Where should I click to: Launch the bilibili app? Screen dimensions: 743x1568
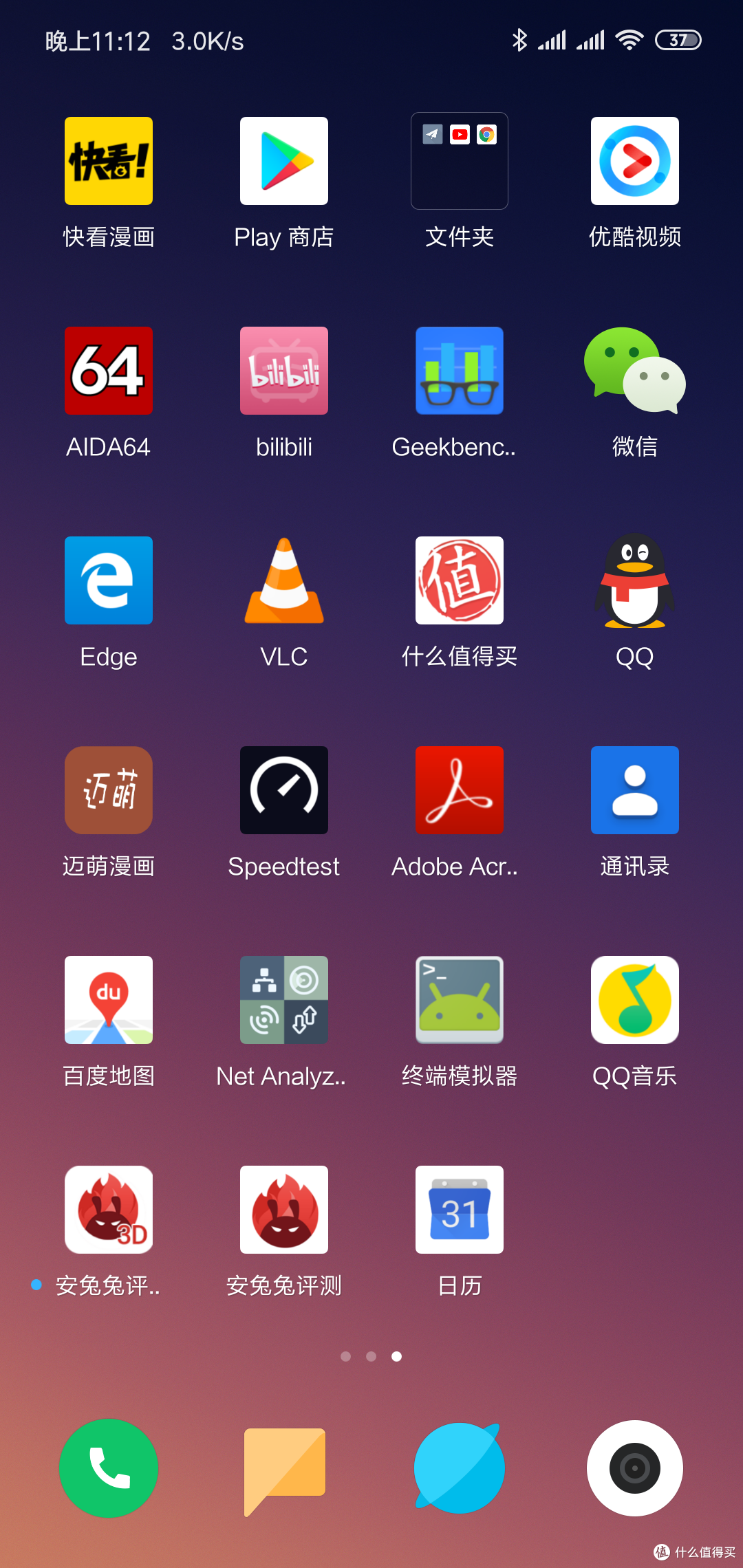(x=283, y=370)
